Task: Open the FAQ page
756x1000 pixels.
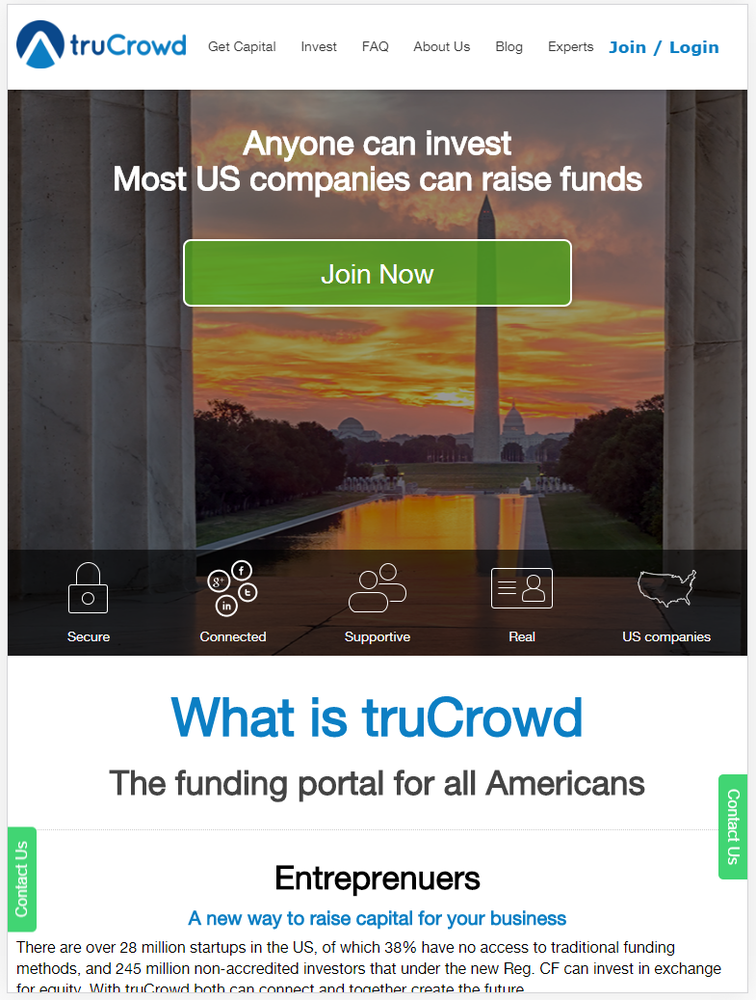Action: (x=375, y=47)
